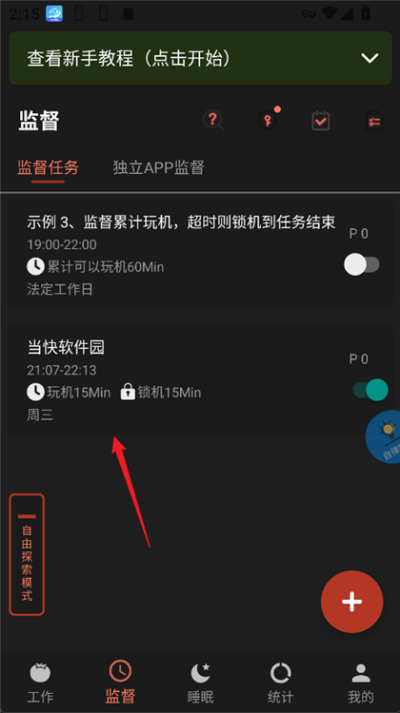Enable the switch for 示例 3 task
Image resolution: width=400 pixels, height=713 pixels.
[x=362, y=265]
